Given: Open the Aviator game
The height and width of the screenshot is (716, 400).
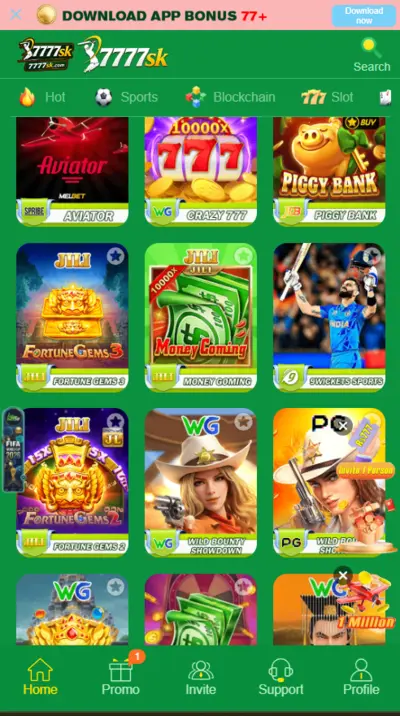Looking at the screenshot, I should pyautogui.click(x=72, y=171).
